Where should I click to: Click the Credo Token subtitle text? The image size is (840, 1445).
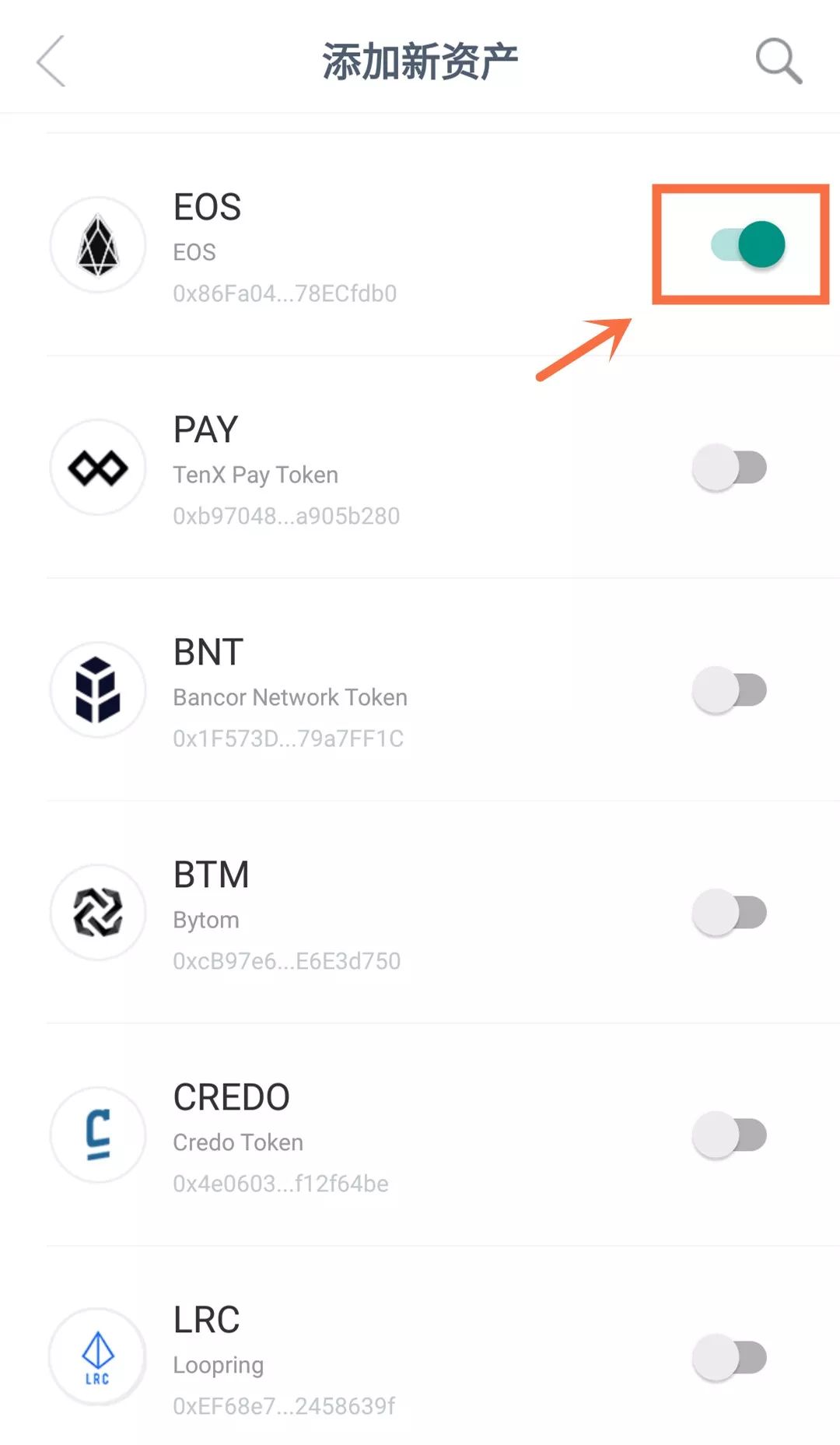tap(237, 1142)
